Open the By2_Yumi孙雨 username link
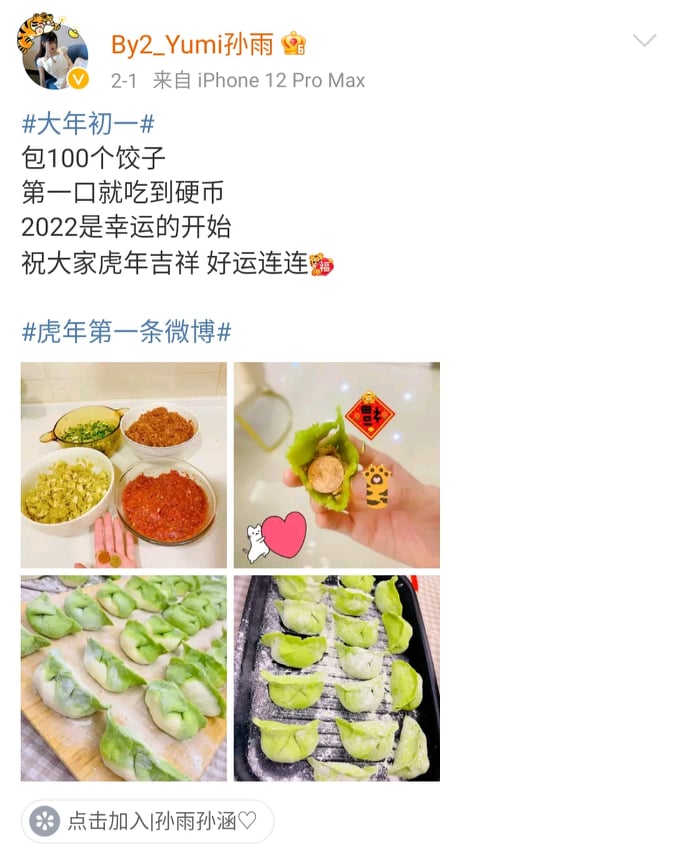 point(192,44)
